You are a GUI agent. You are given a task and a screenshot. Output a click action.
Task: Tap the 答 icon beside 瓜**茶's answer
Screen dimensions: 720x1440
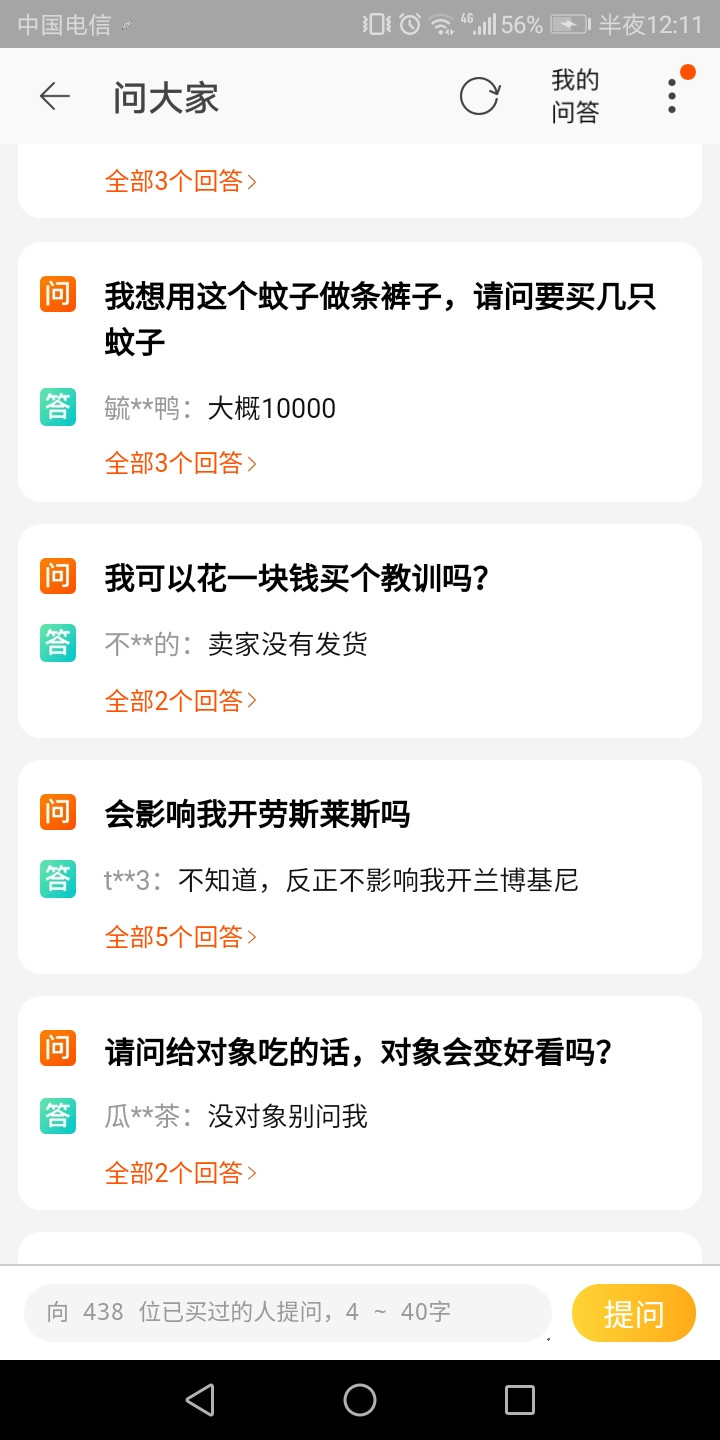(57, 1115)
